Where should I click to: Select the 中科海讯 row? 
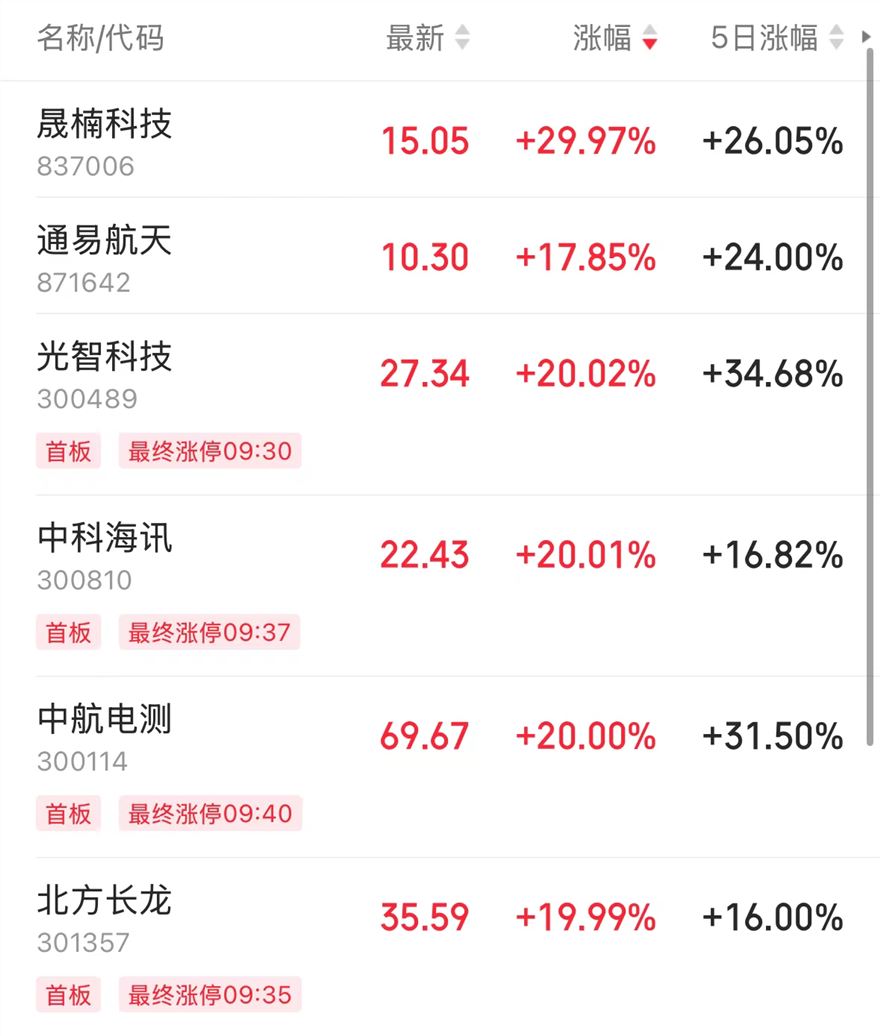pos(105,538)
